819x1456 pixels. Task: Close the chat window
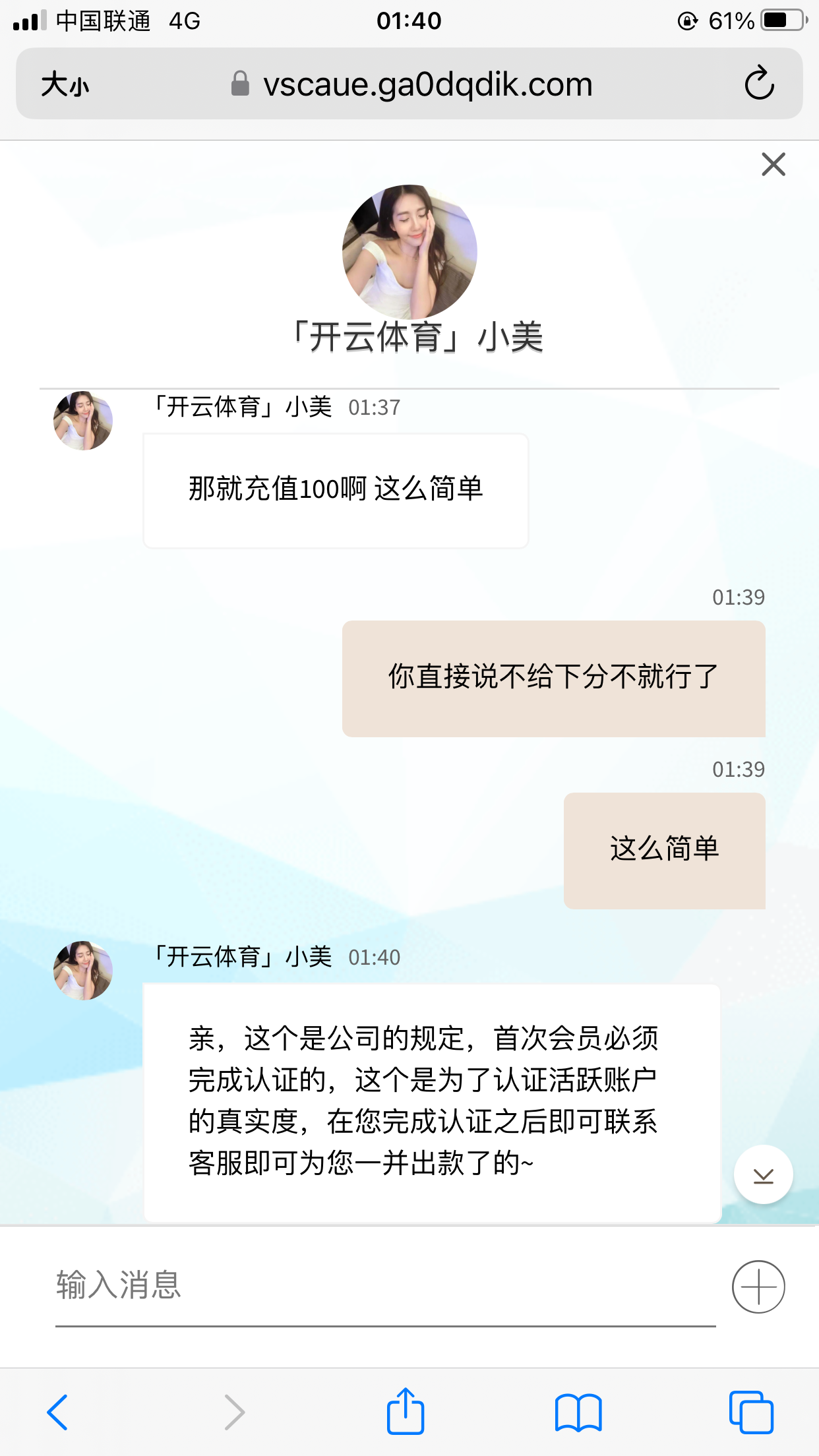[773, 164]
